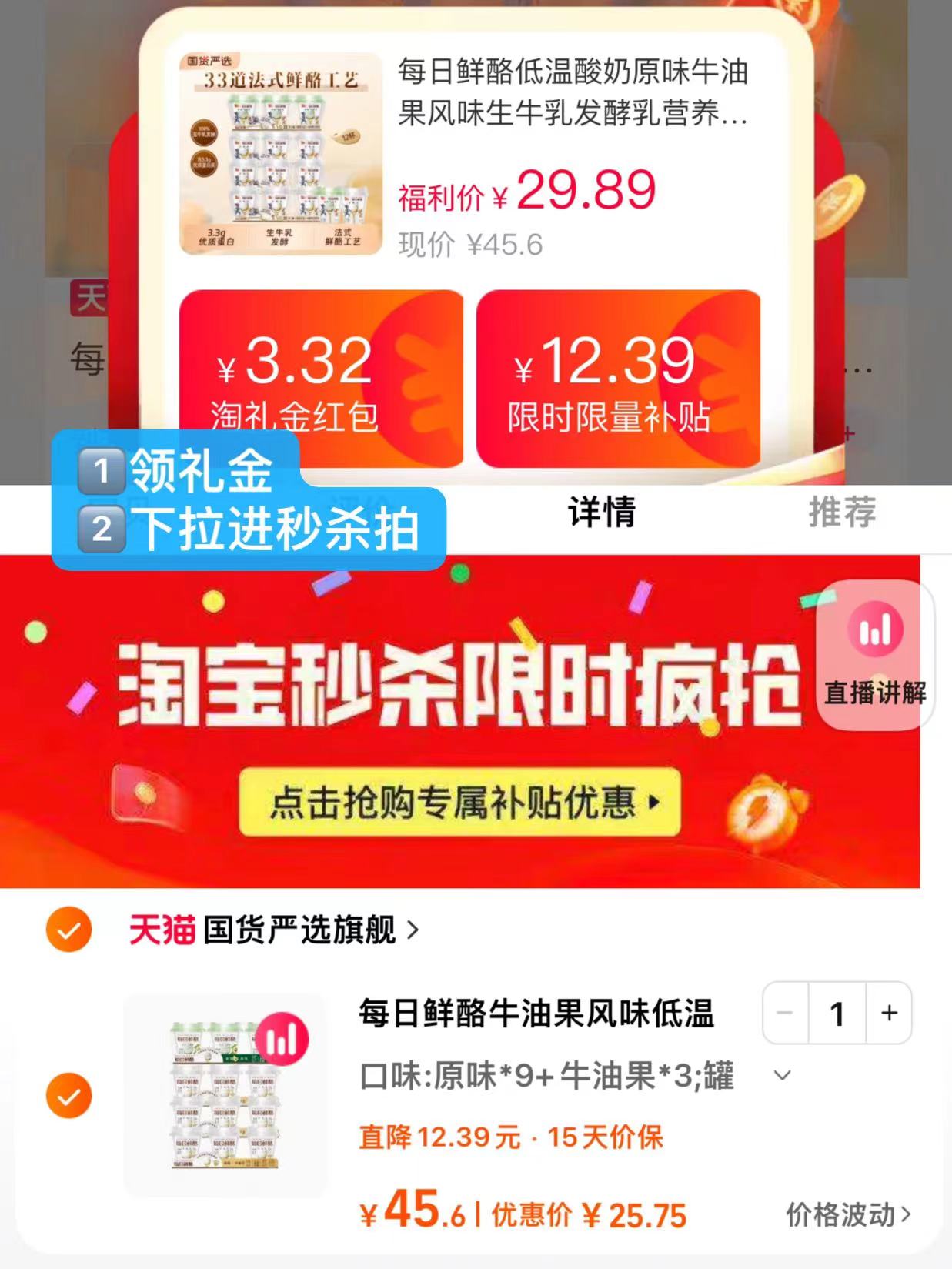Image resolution: width=952 pixels, height=1269 pixels.
Task: Deselect the store checkmark for 国货严选旗舰
Action: (x=71, y=929)
